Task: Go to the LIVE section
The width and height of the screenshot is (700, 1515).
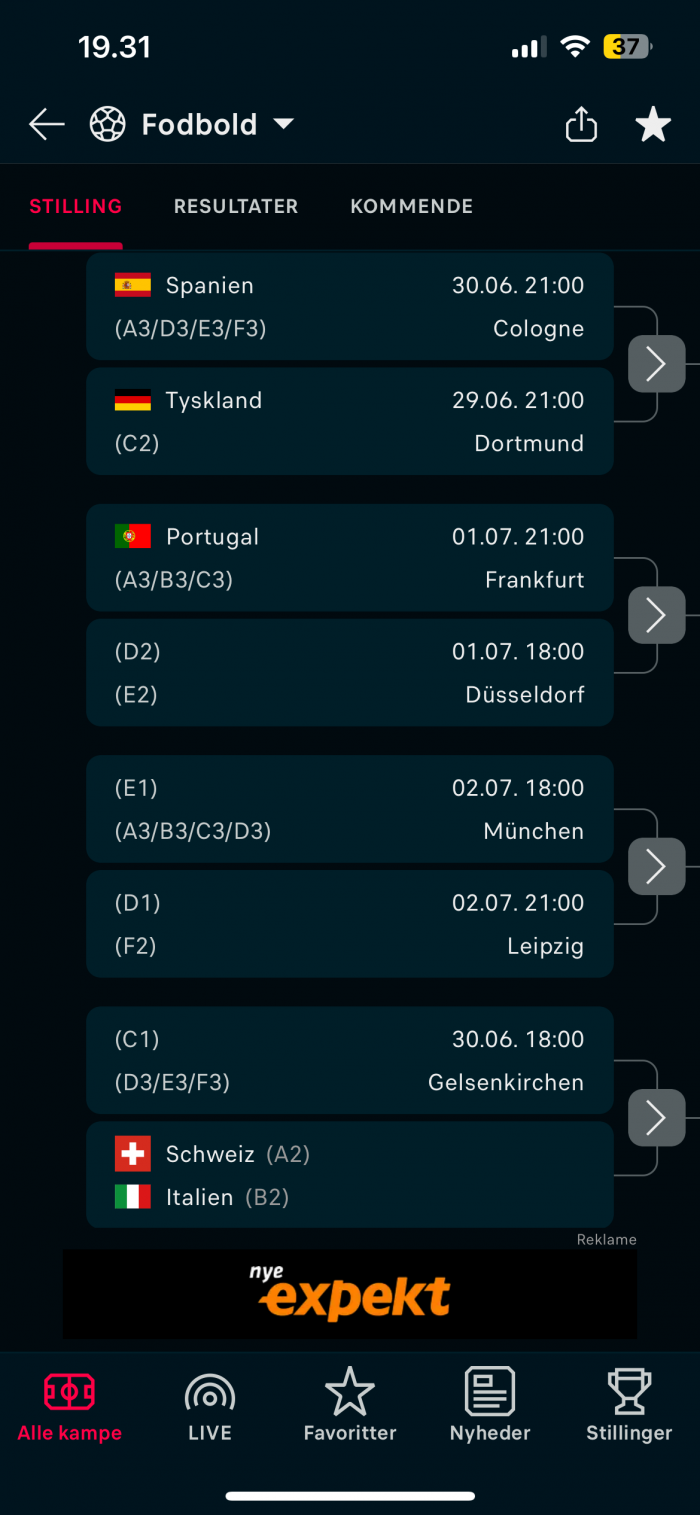Action: (210, 1405)
